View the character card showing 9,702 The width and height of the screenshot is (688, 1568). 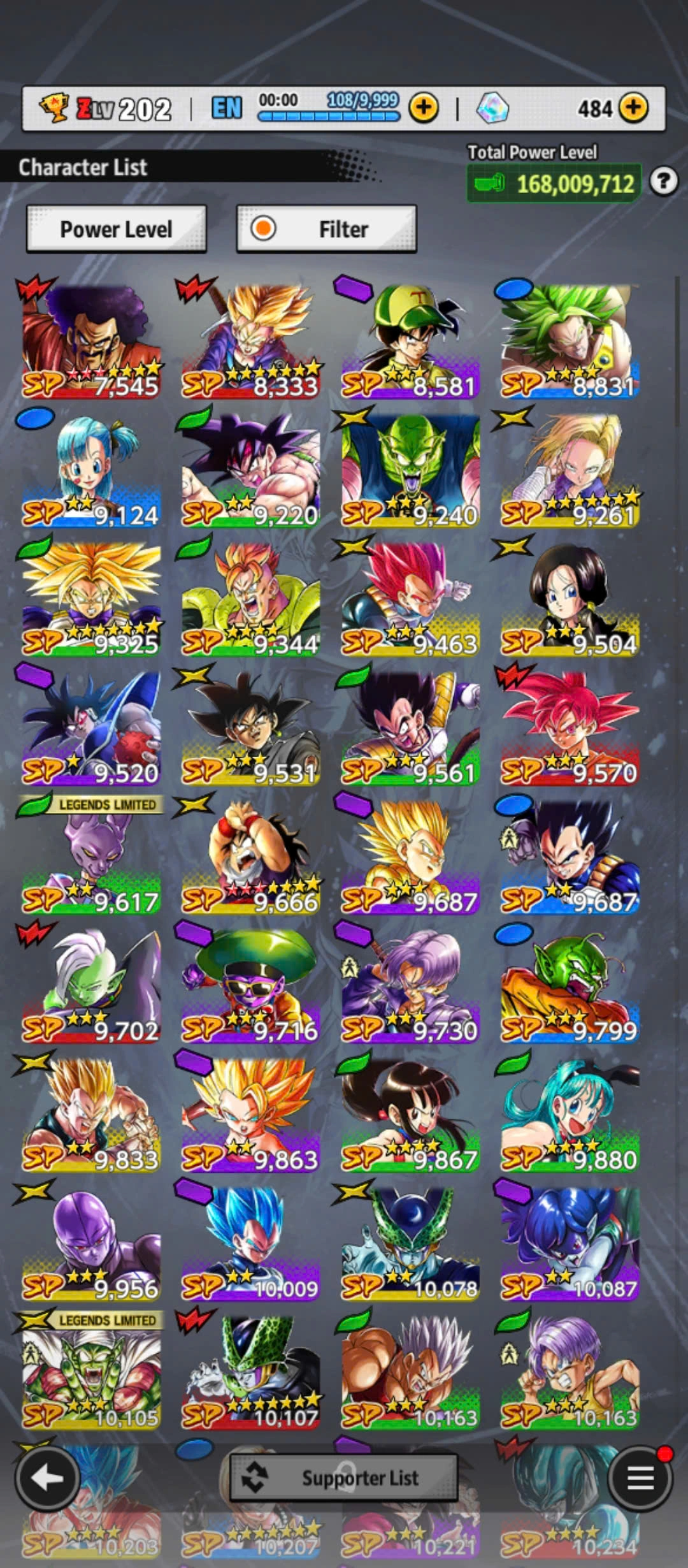[x=92, y=986]
